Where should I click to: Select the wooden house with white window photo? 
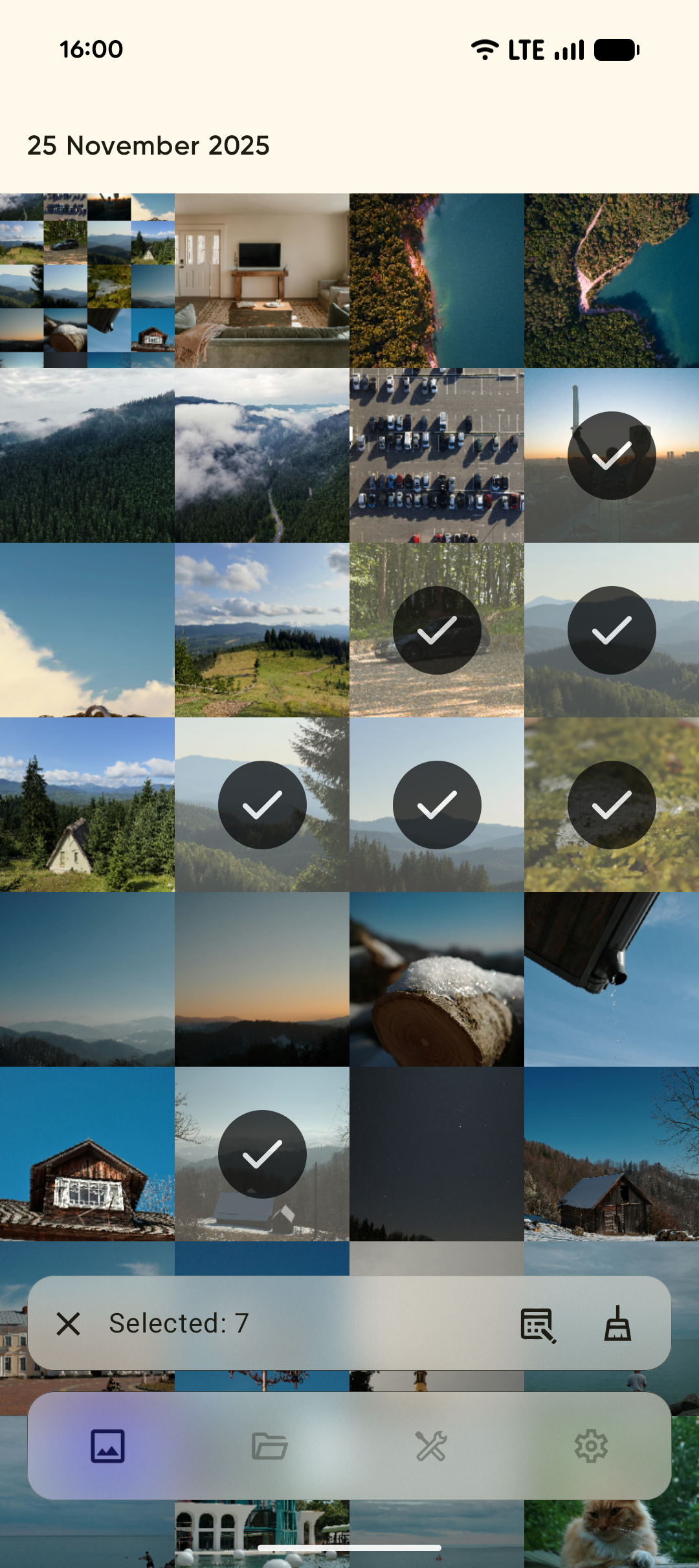(87, 1154)
